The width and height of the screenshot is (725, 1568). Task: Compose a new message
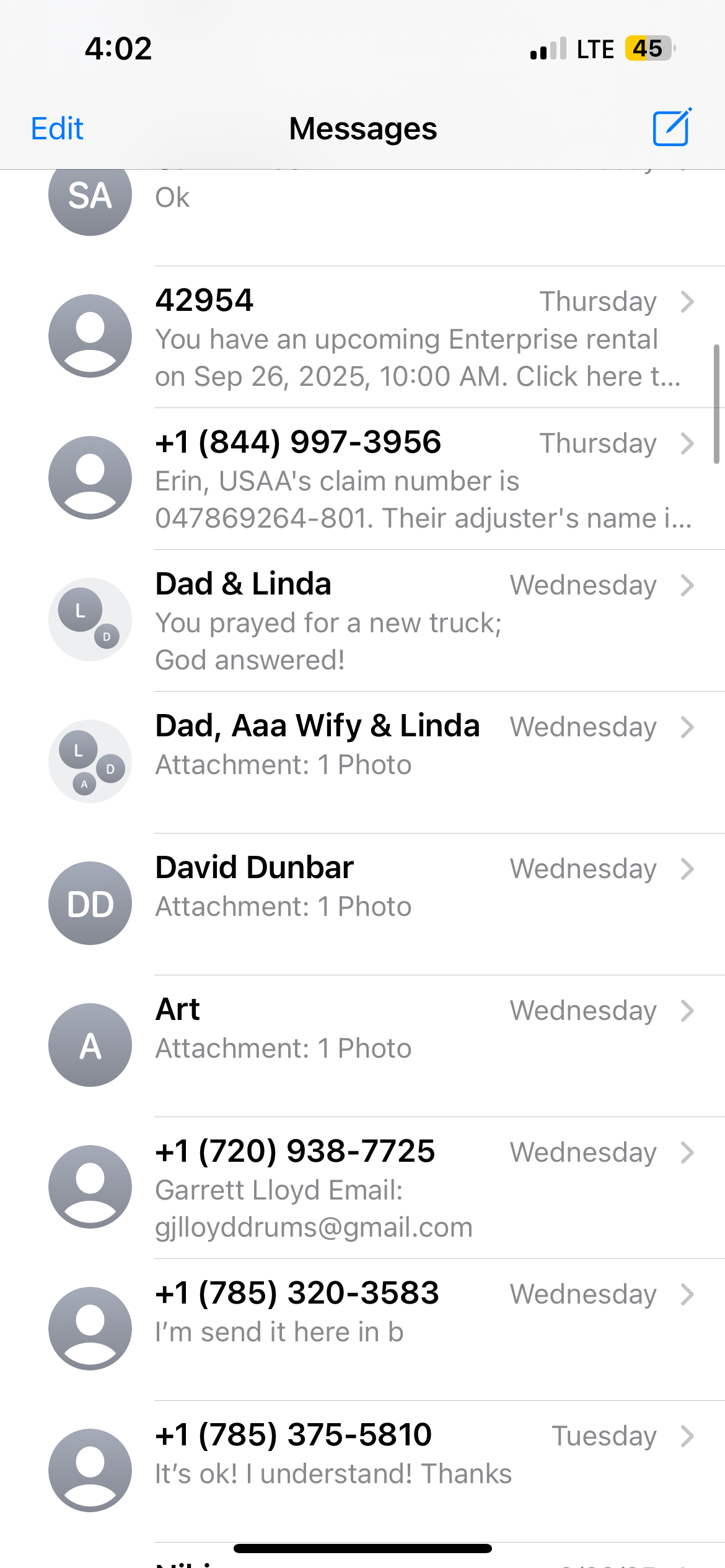point(671,128)
